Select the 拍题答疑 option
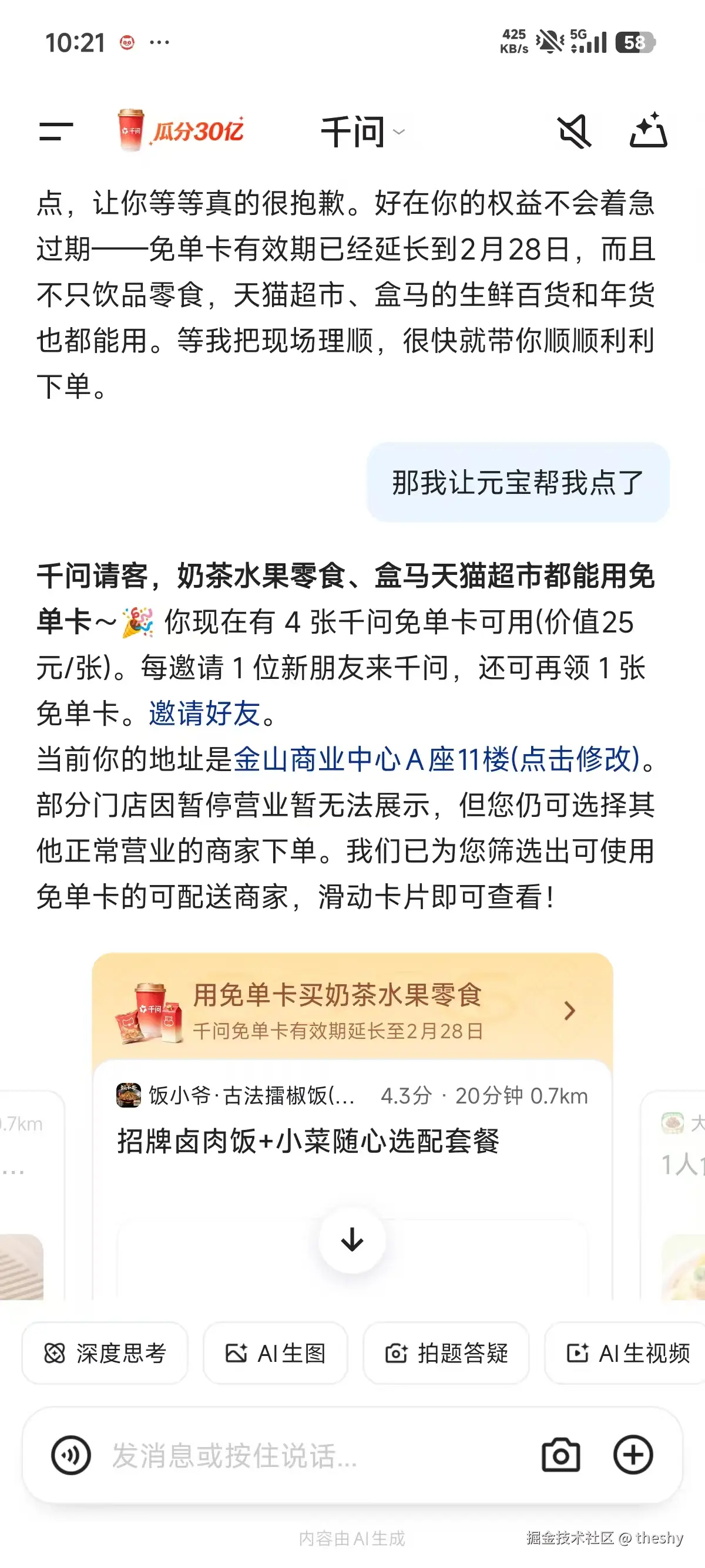The width and height of the screenshot is (705, 1568). (x=445, y=1354)
